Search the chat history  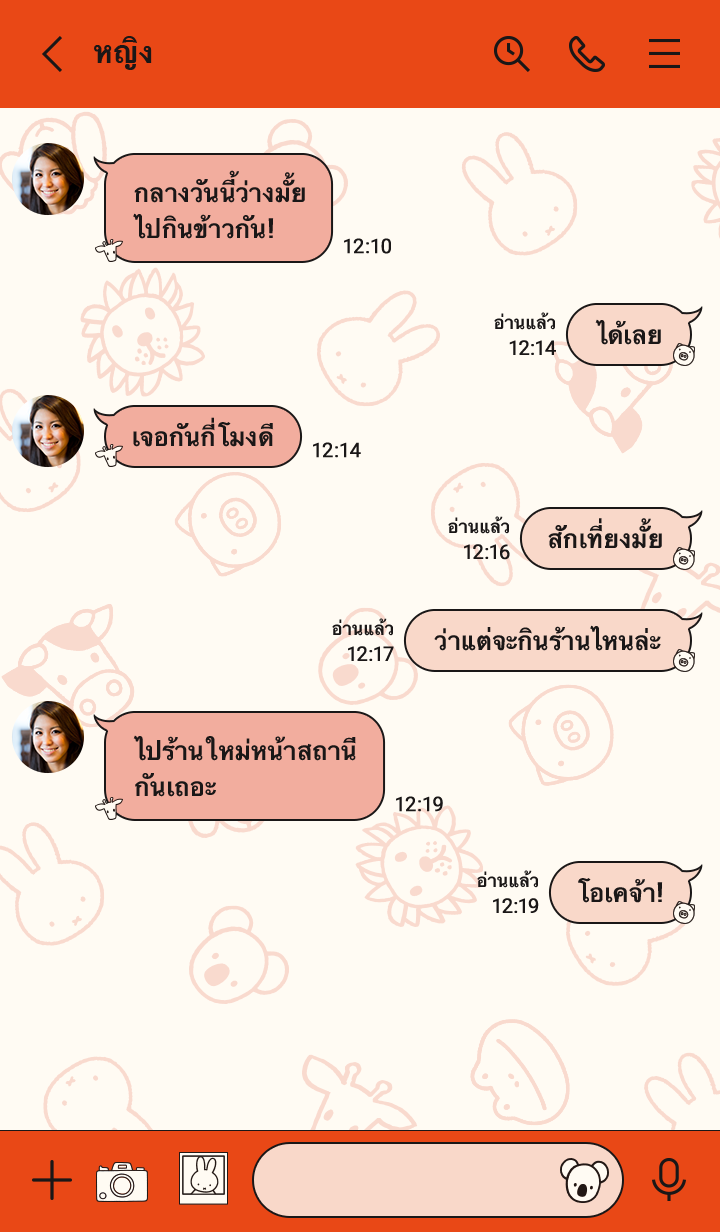(x=511, y=54)
